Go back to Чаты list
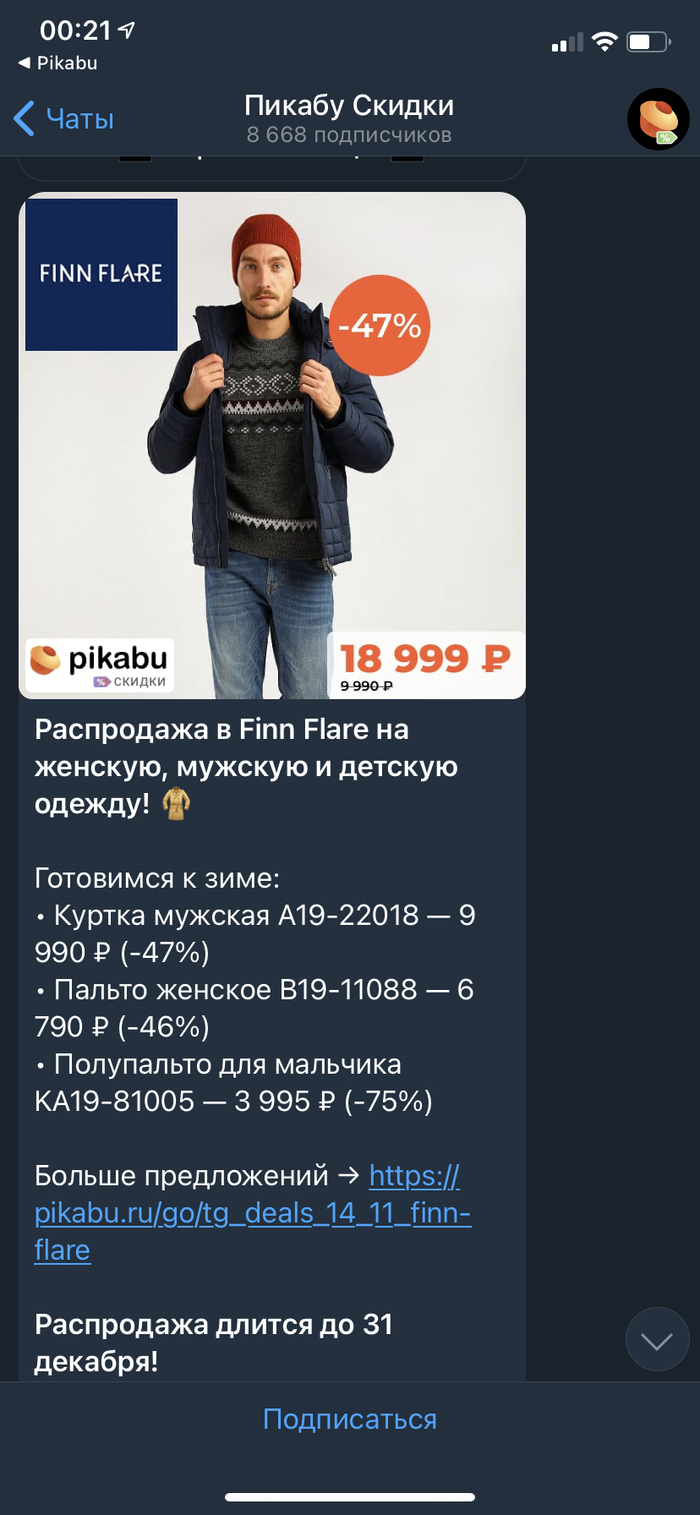The image size is (700, 1515). (64, 119)
